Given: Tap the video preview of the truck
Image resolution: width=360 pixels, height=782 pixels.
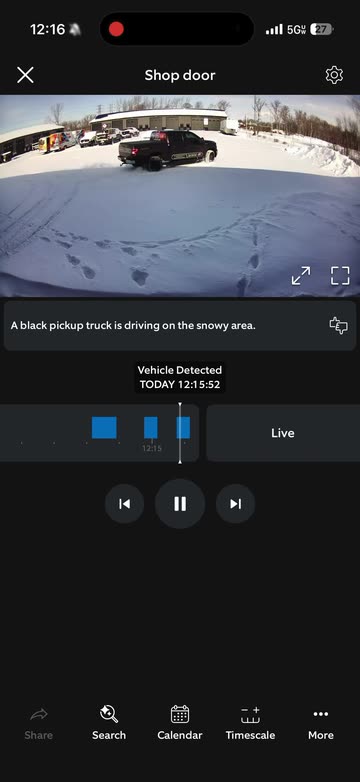Looking at the screenshot, I should 180,196.
